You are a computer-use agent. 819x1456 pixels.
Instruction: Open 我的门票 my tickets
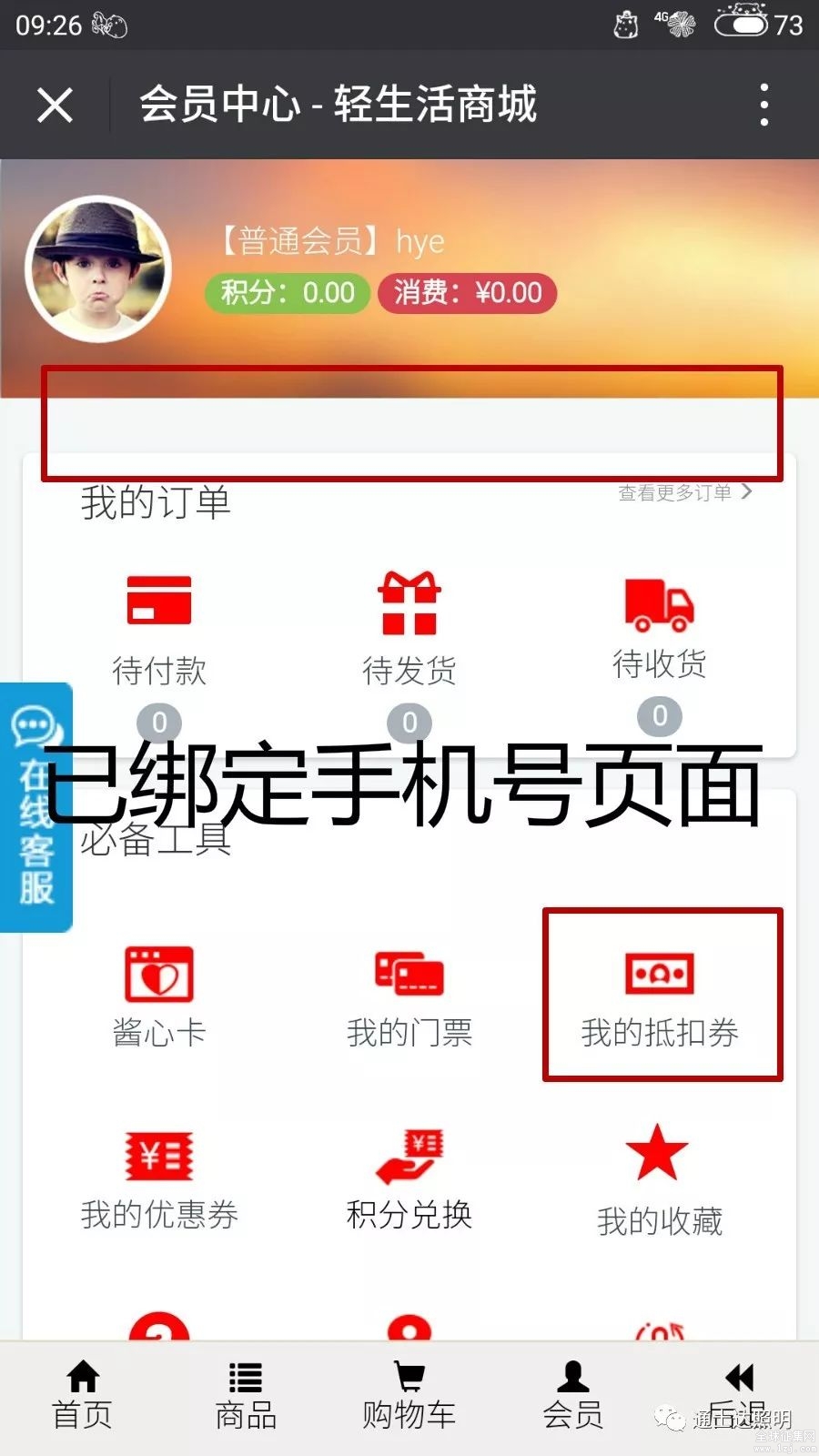tap(409, 996)
